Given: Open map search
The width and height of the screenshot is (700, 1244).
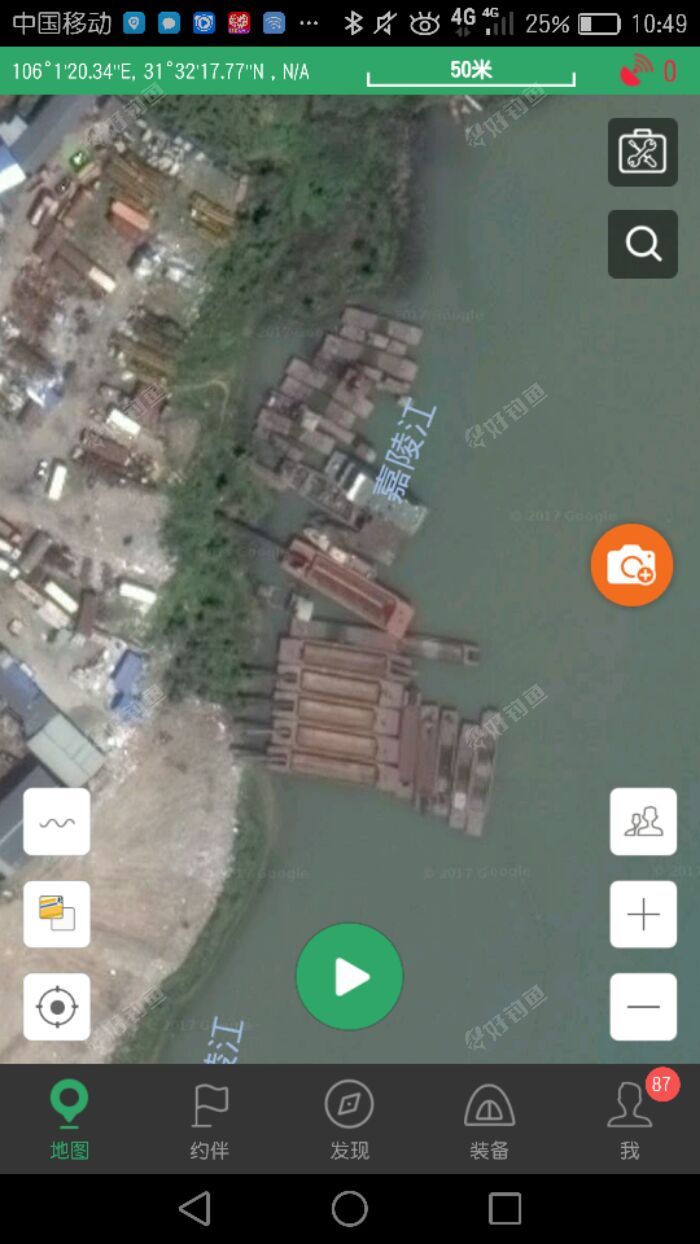Looking at the screenshot, I should coord(642,244).
